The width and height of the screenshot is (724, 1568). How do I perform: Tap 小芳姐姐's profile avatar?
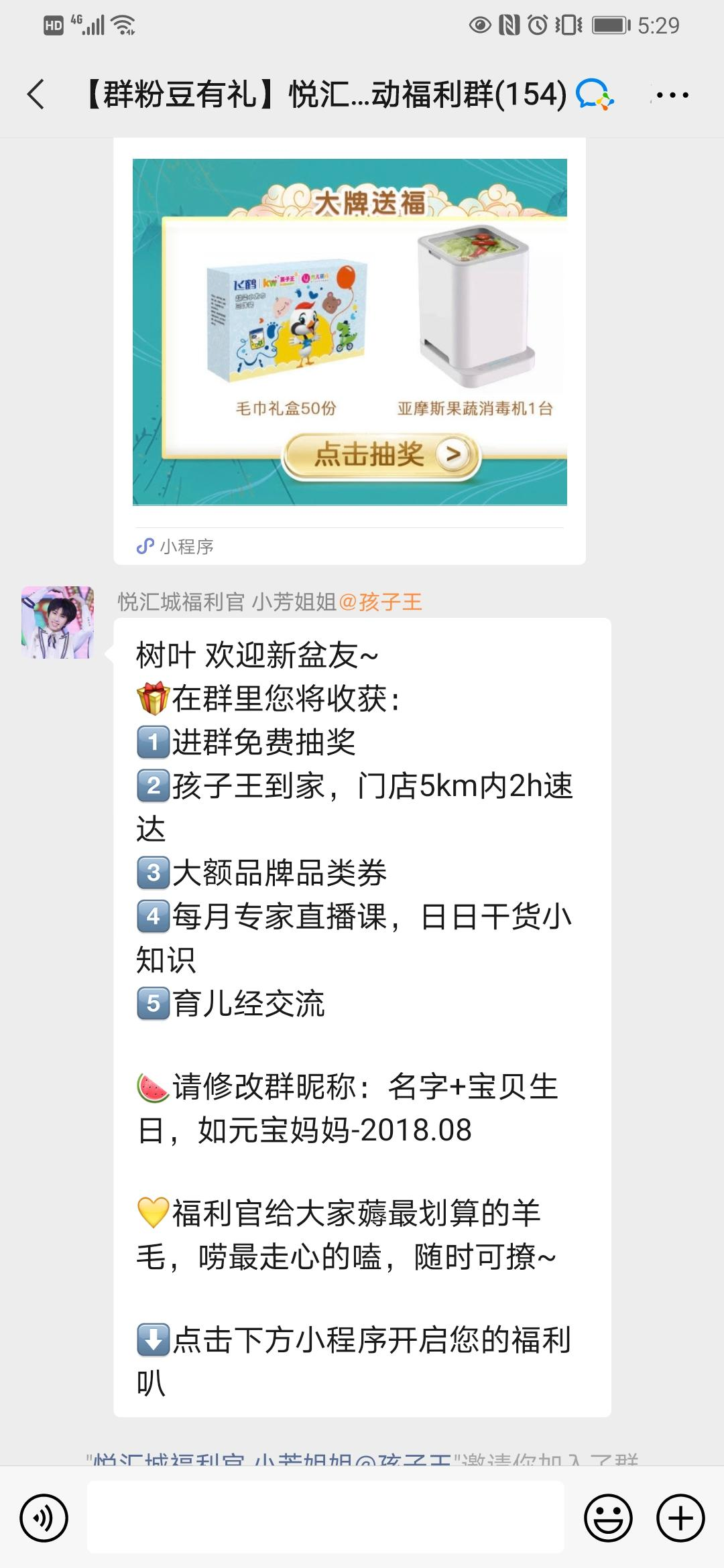coord(58,623)
